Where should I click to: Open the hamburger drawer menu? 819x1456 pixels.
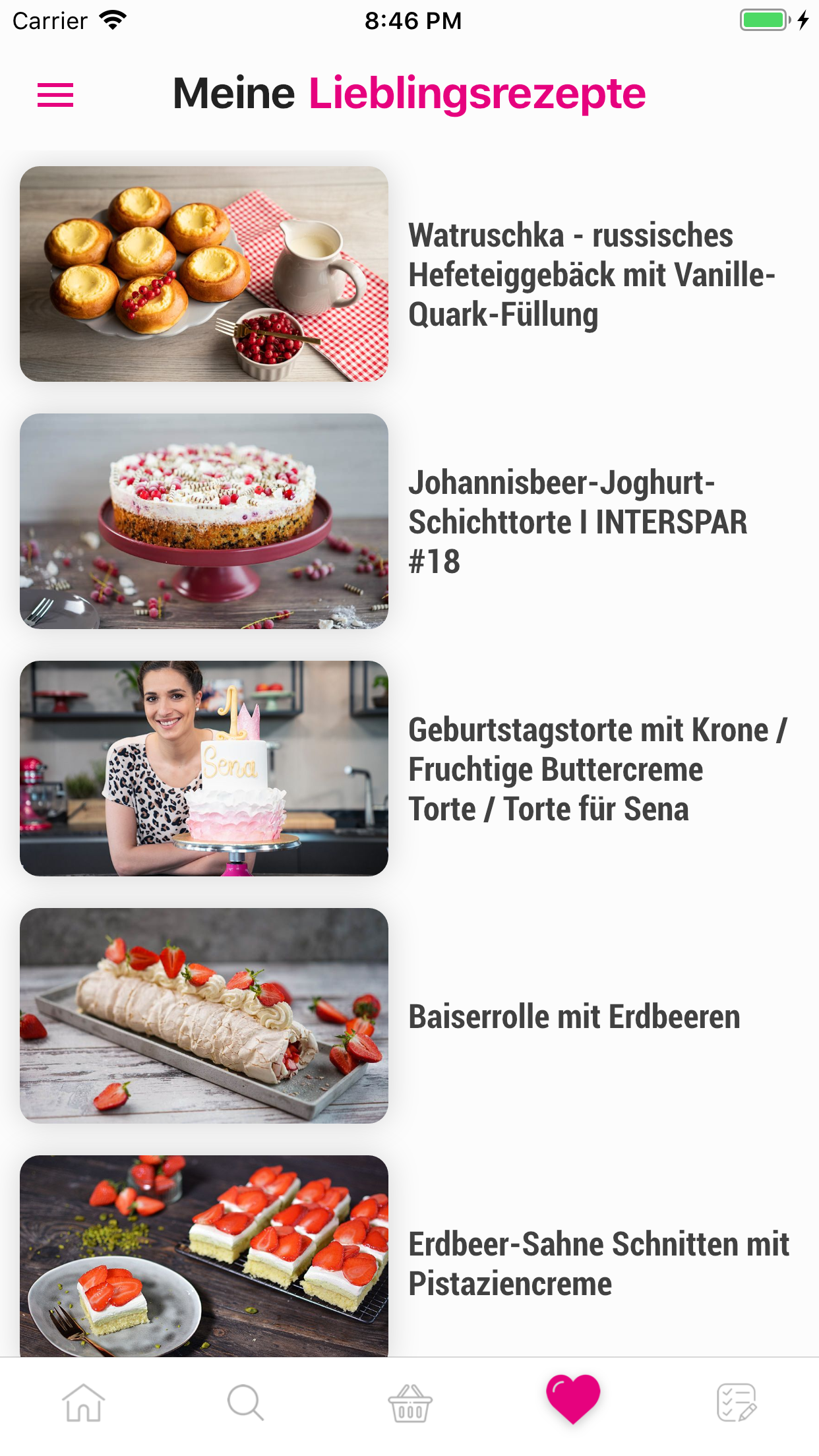click(55, 95)
